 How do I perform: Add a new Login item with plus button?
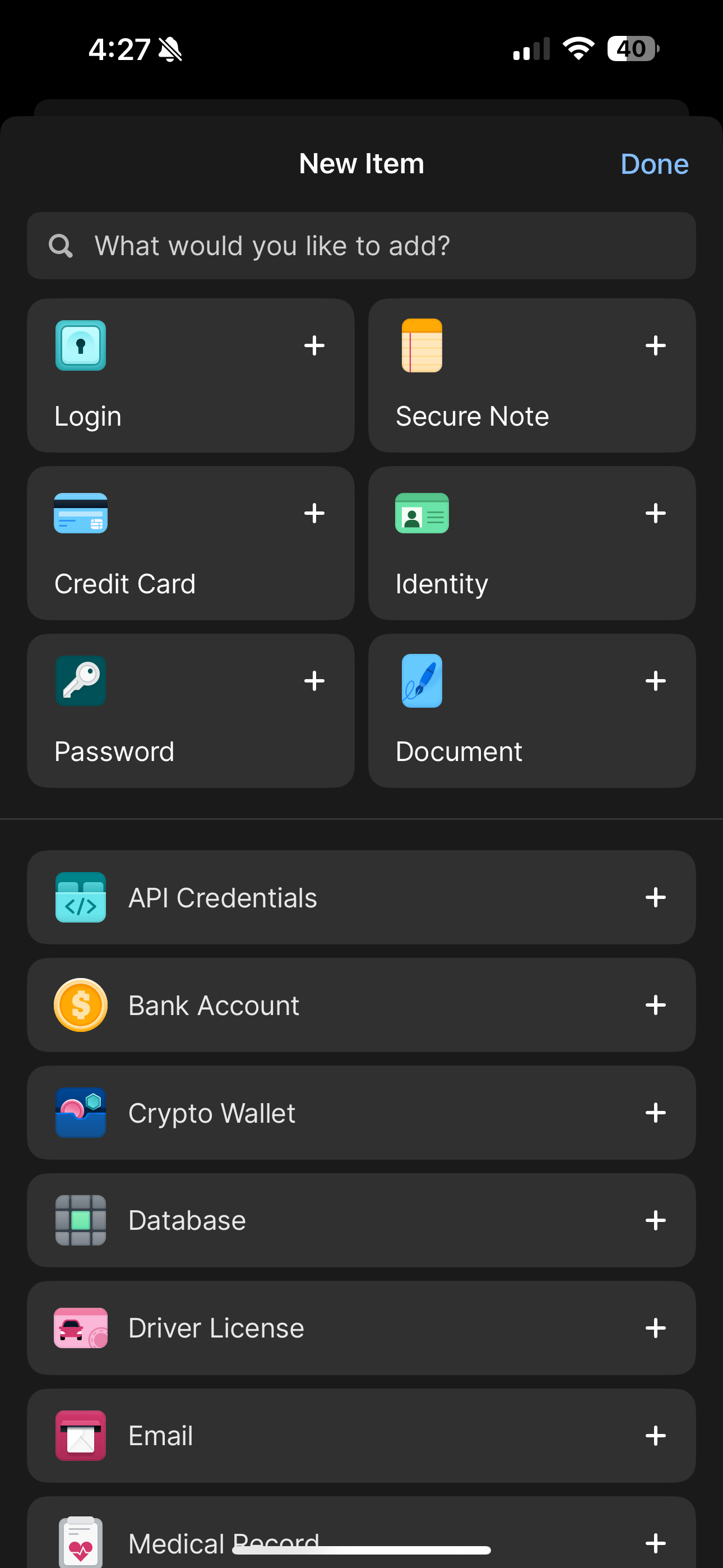pos(314,345)
